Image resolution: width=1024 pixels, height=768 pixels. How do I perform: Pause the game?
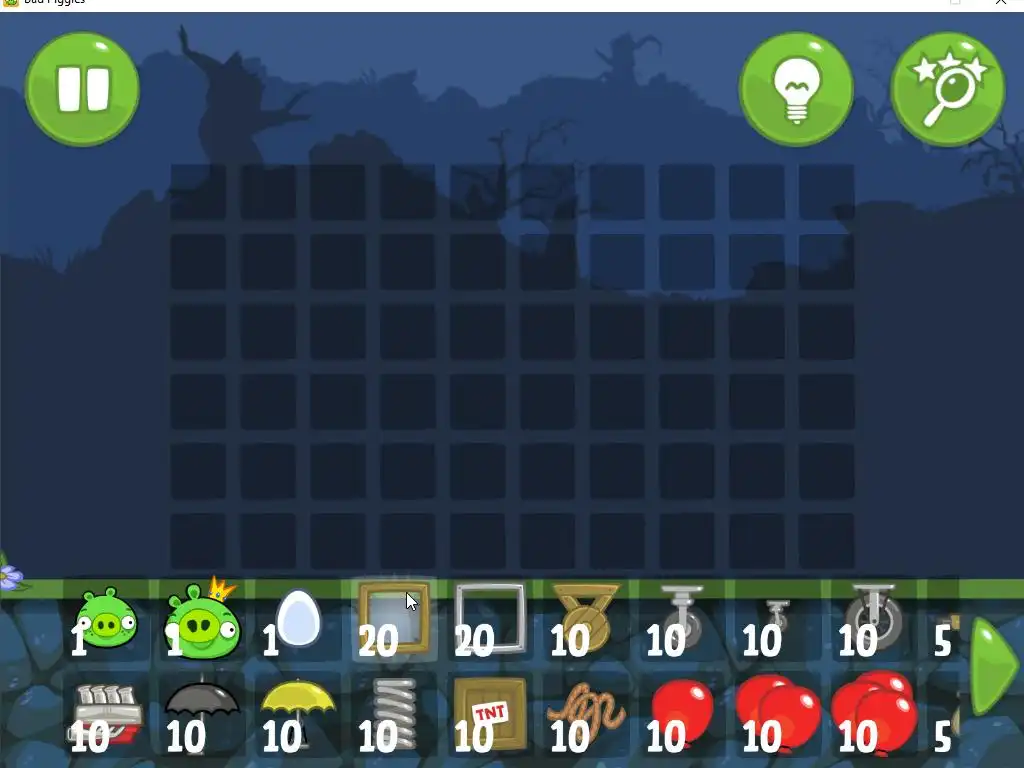pyautogui.click(x=82, y=89)
